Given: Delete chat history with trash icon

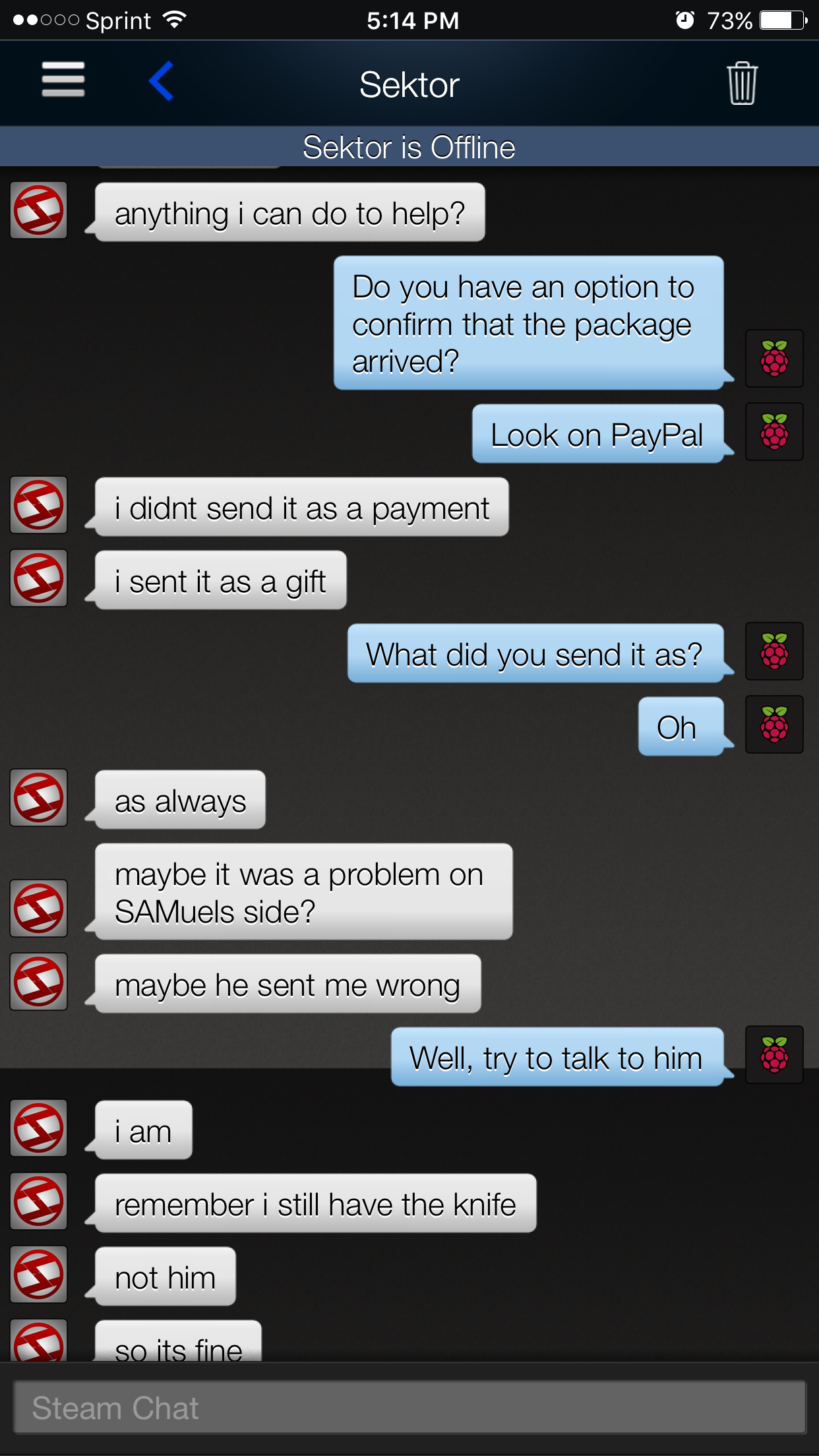Looking at the screenshot, I should click(x=742, y=83).
